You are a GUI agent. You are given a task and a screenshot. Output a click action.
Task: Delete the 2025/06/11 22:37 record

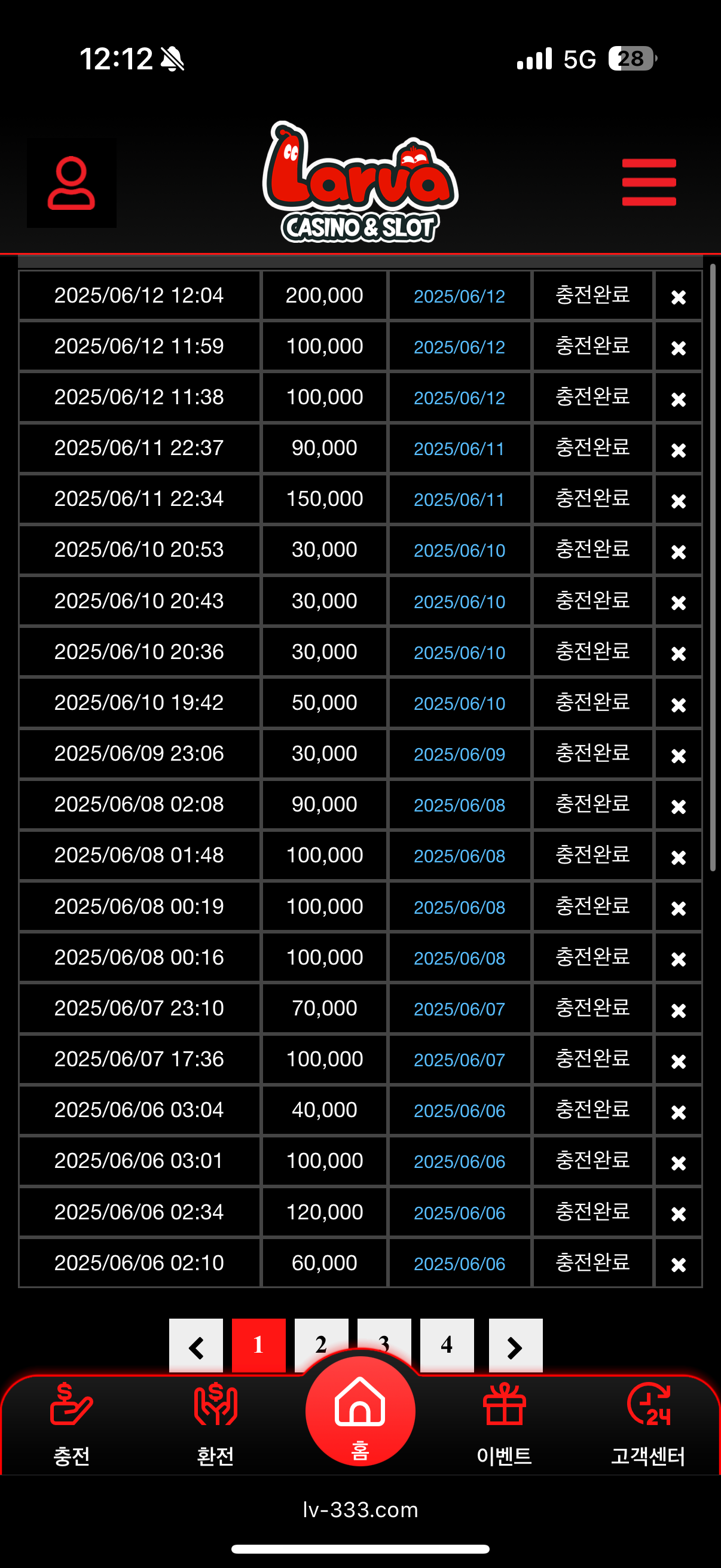[x=678, y=450]
